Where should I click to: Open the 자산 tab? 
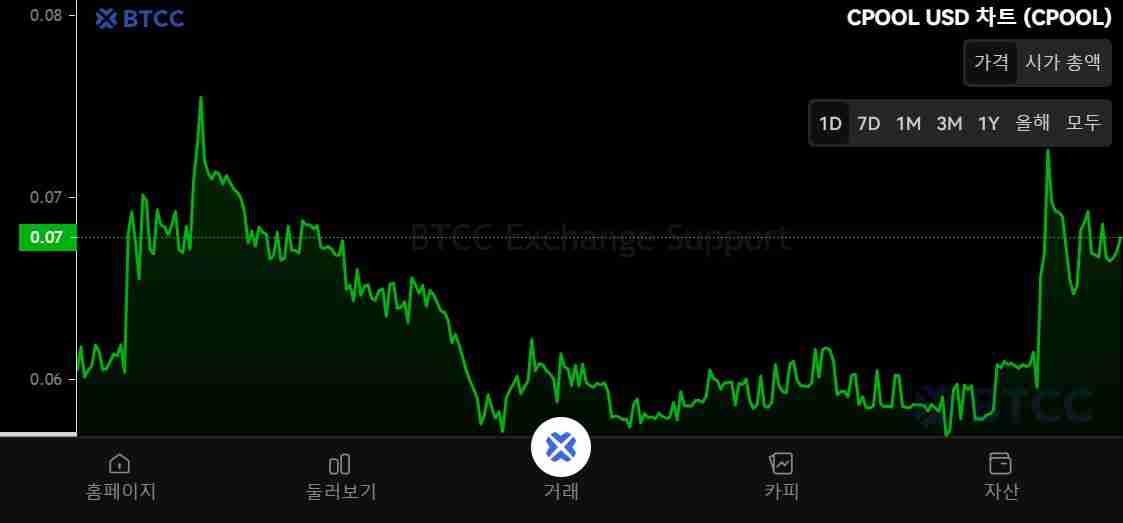coord(1000,476)
